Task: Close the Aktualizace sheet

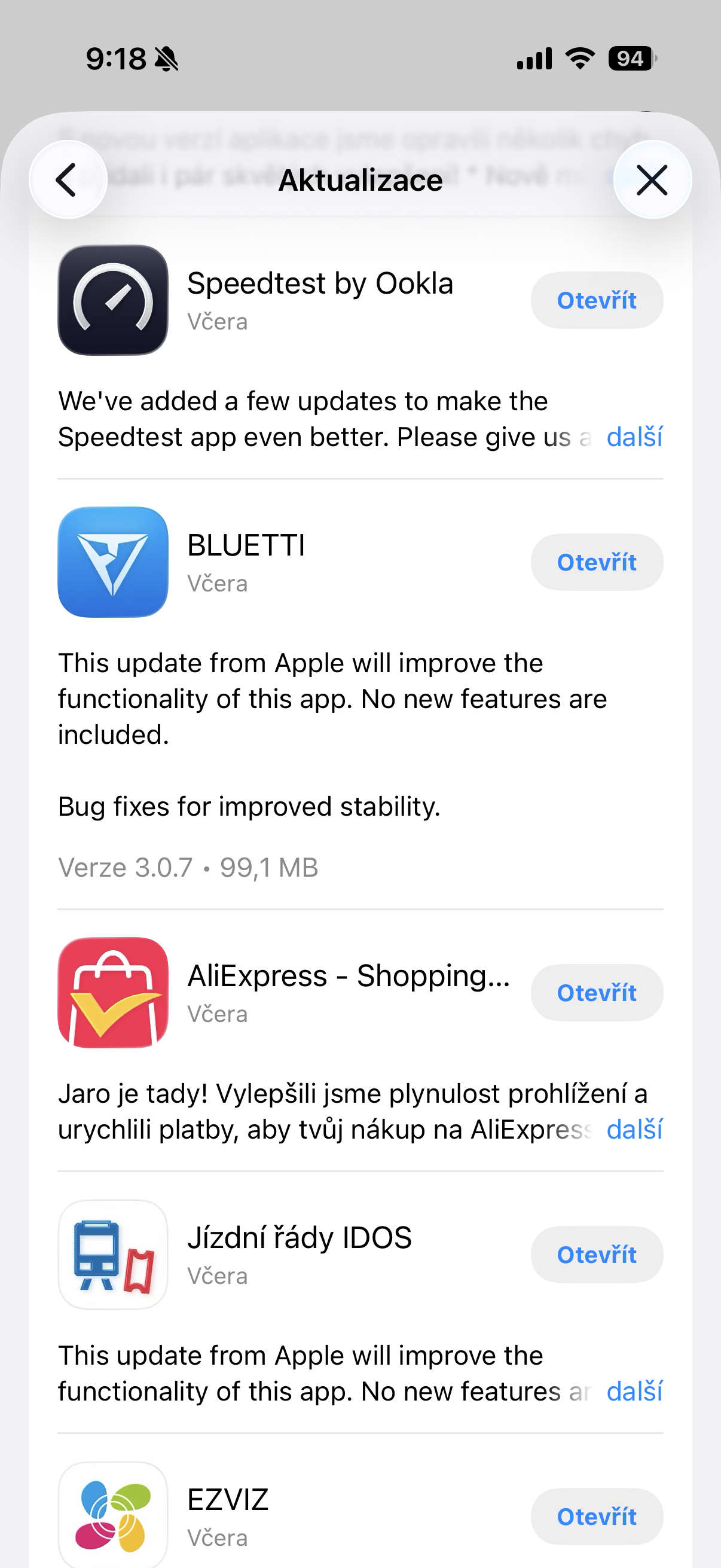Action: point(652,180)
